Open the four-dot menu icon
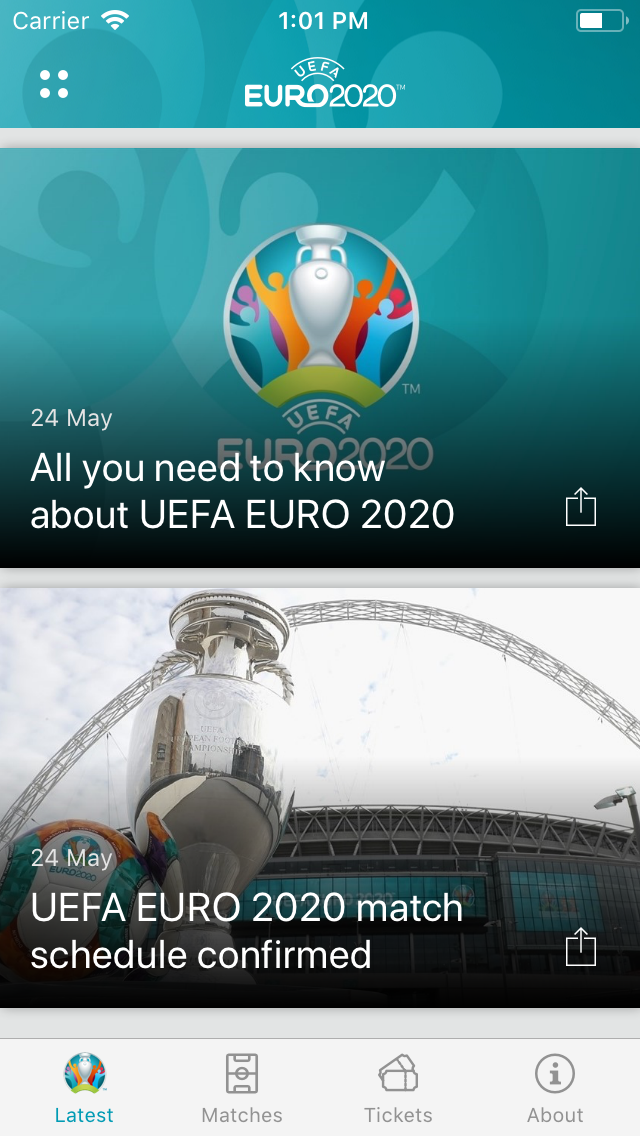 click(54, 84)
